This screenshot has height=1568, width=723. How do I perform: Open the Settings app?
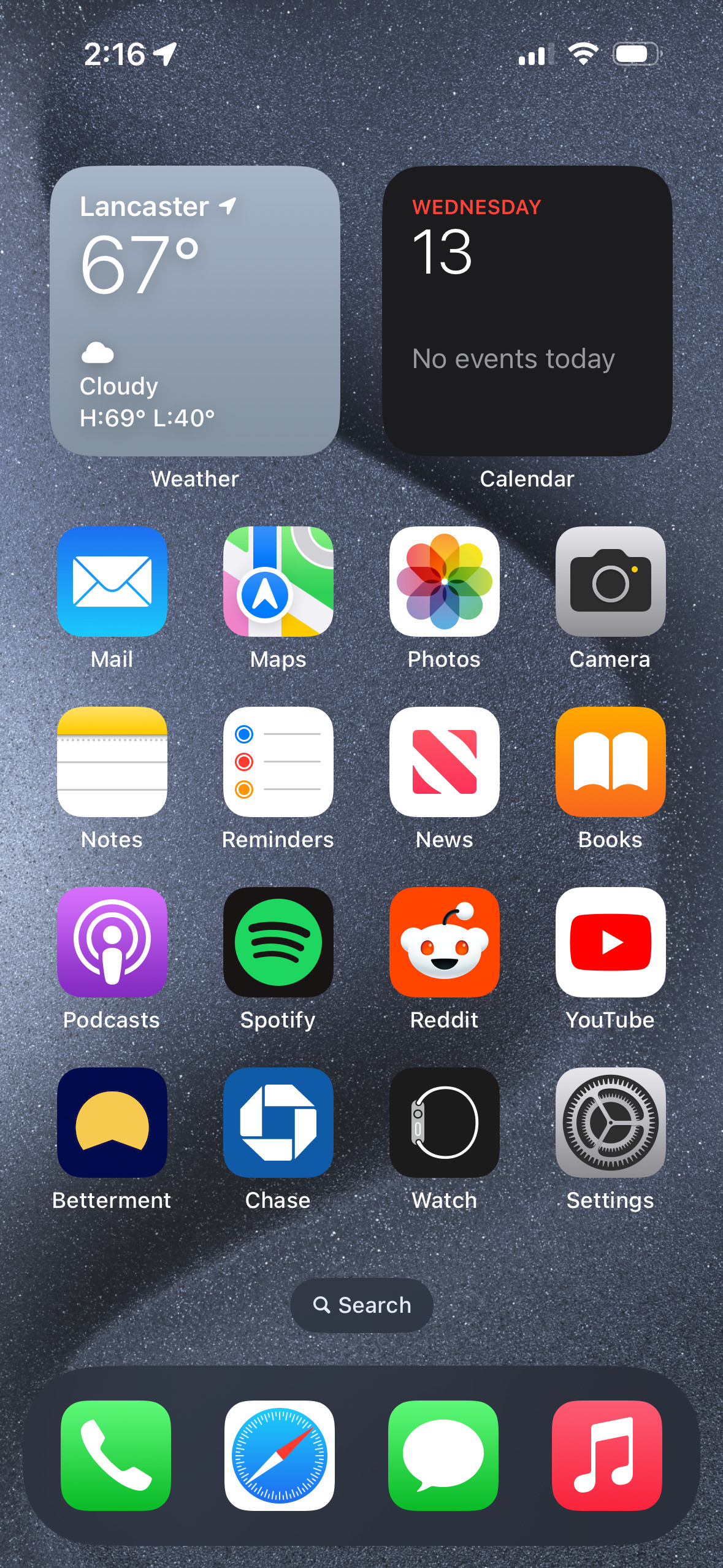point(610,1122)
